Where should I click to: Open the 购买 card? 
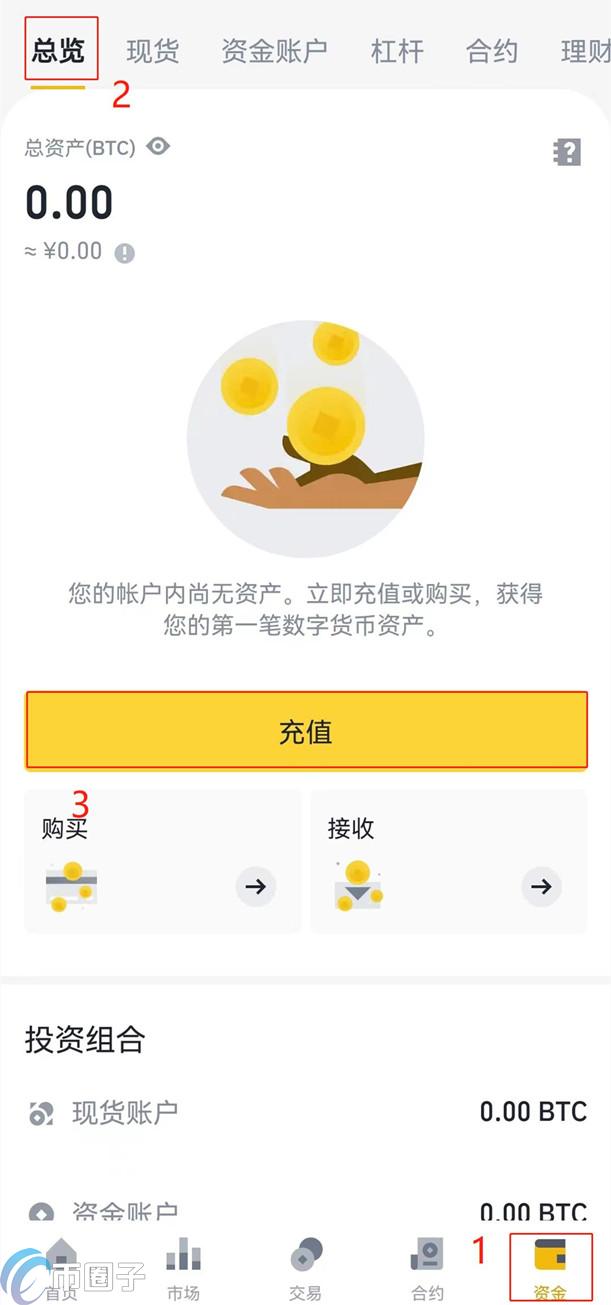[x=163, y=861]
